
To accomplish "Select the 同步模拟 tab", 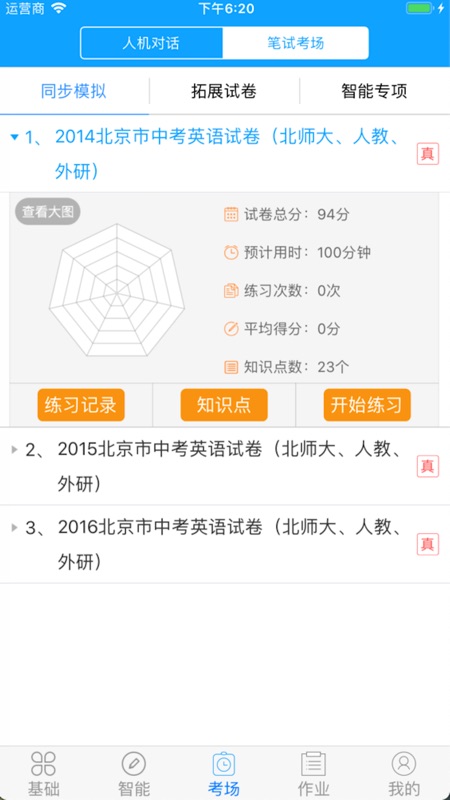I will tap(74, 92).
